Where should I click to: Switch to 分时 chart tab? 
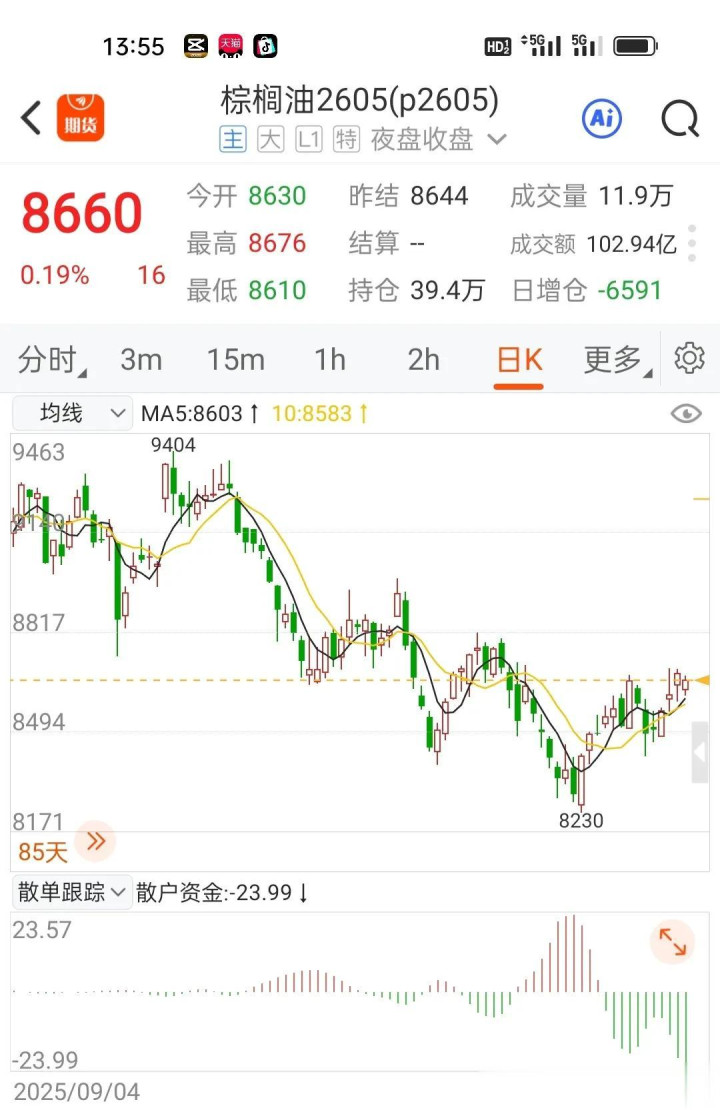tap(50, 359)
